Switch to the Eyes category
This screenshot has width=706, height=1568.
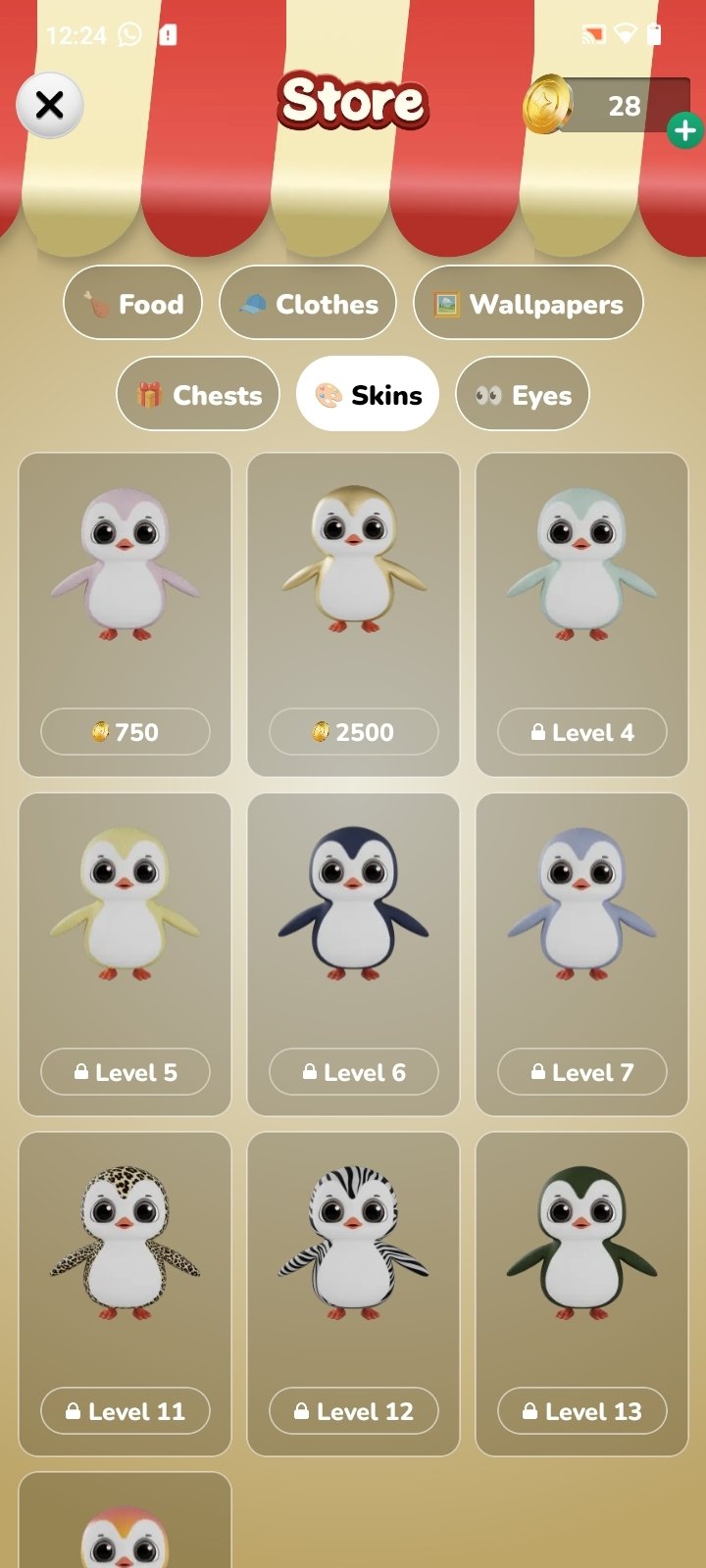click(x=523, y=394)
